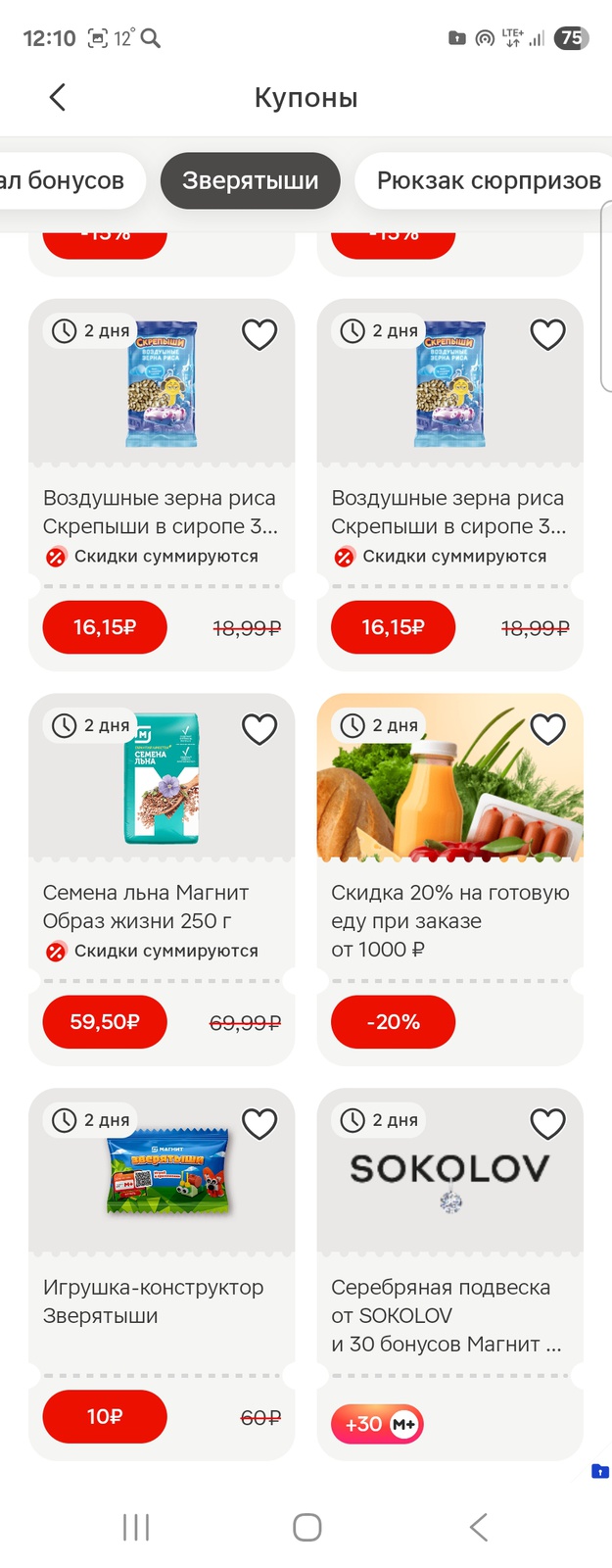Activate the -20% coupon button

point(393,1022)
